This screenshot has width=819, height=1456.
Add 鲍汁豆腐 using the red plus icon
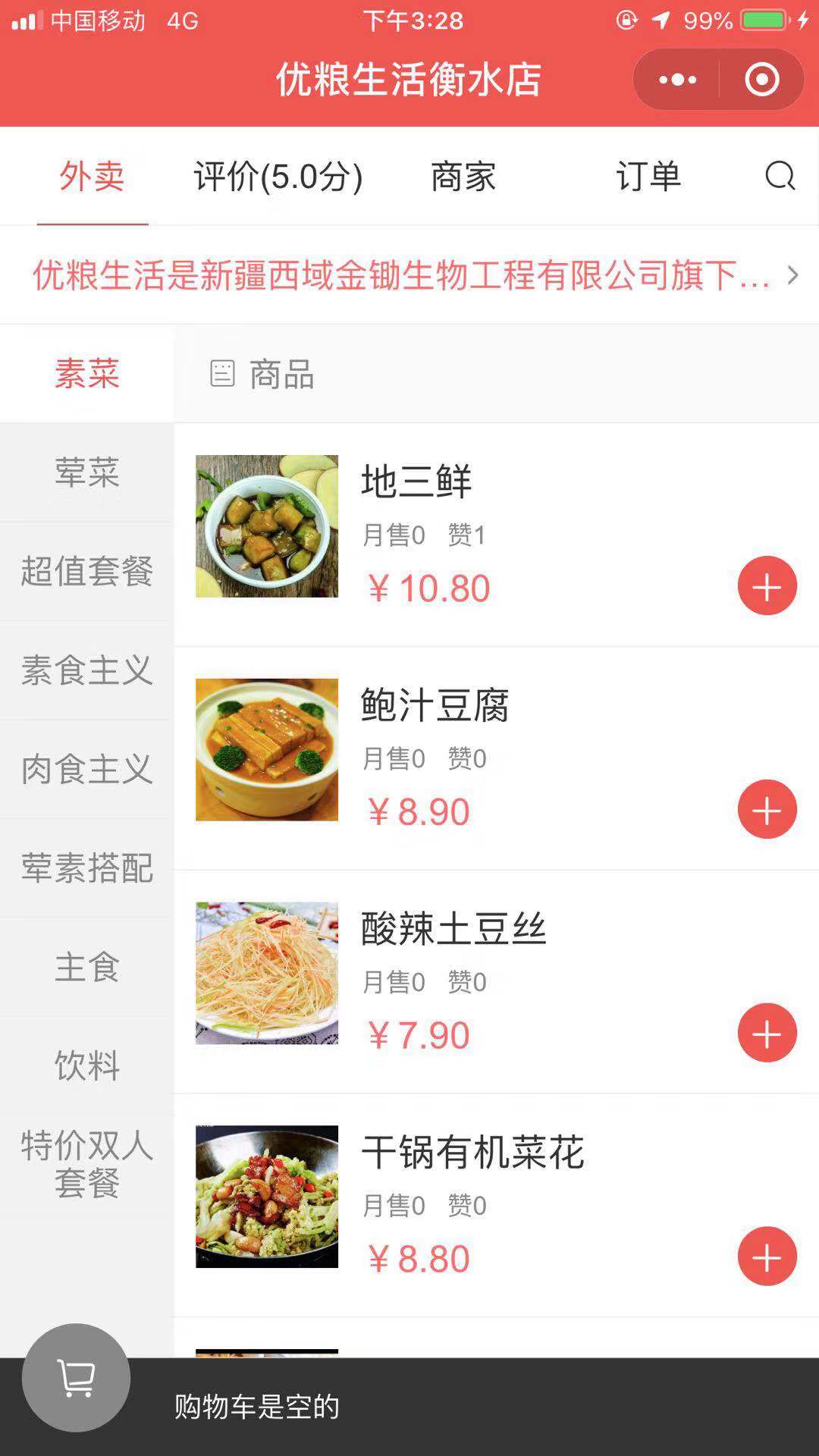pos(767,809)
